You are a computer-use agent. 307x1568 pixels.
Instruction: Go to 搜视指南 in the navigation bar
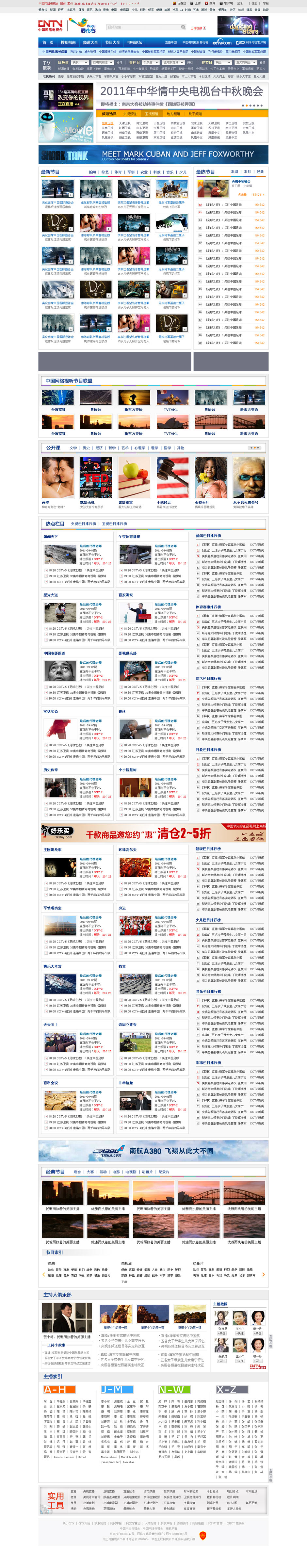coord(68,42)
